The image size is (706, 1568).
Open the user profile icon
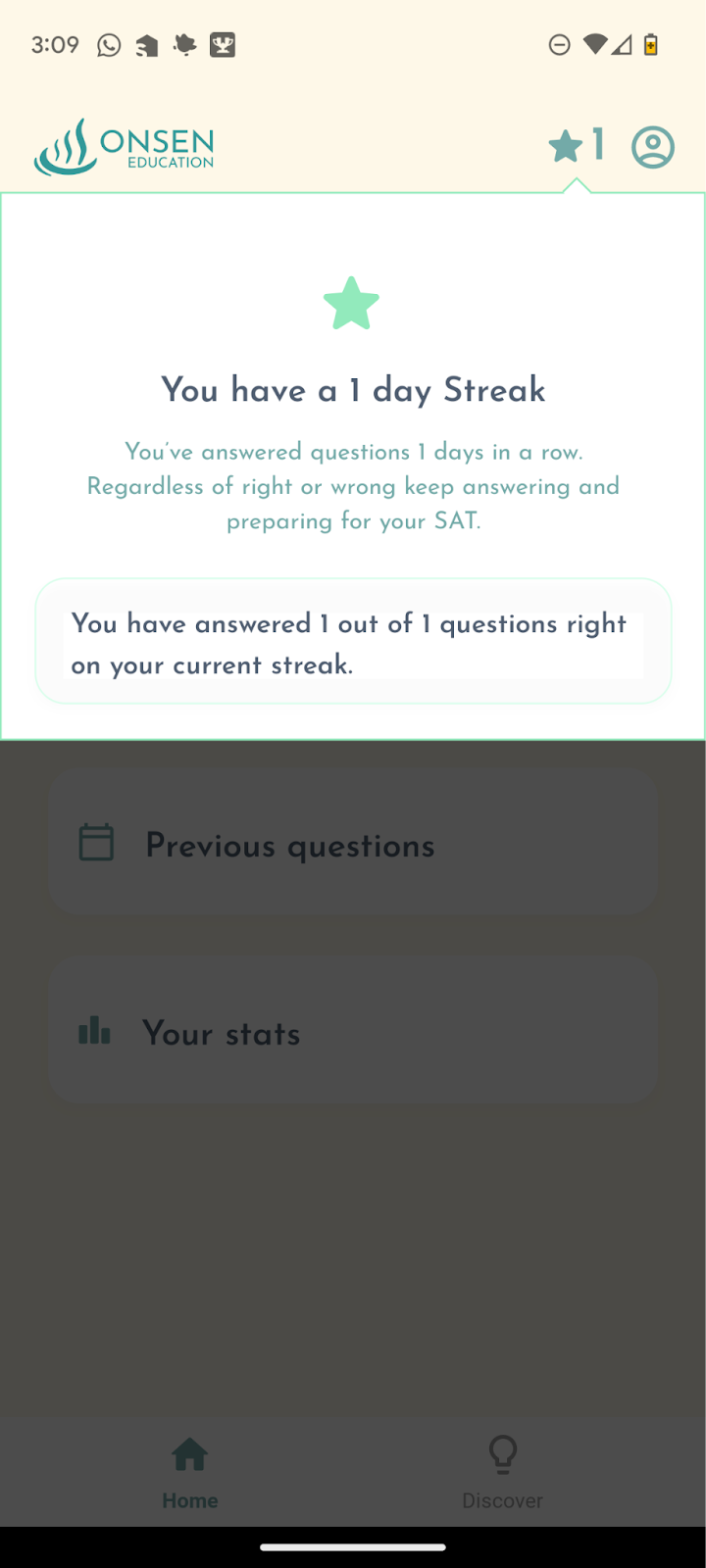[x=652, y=147]
